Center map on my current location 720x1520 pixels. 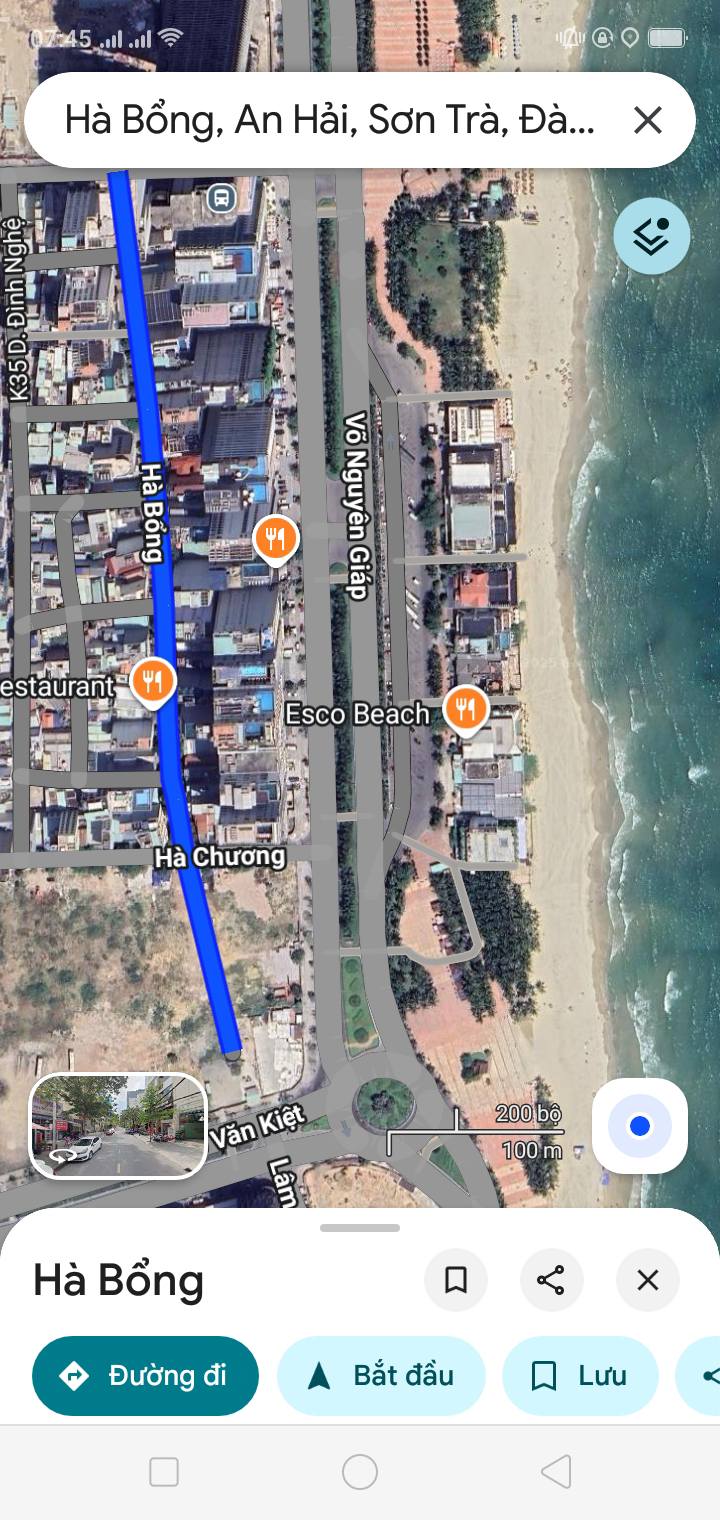(x=640, y=1126)
